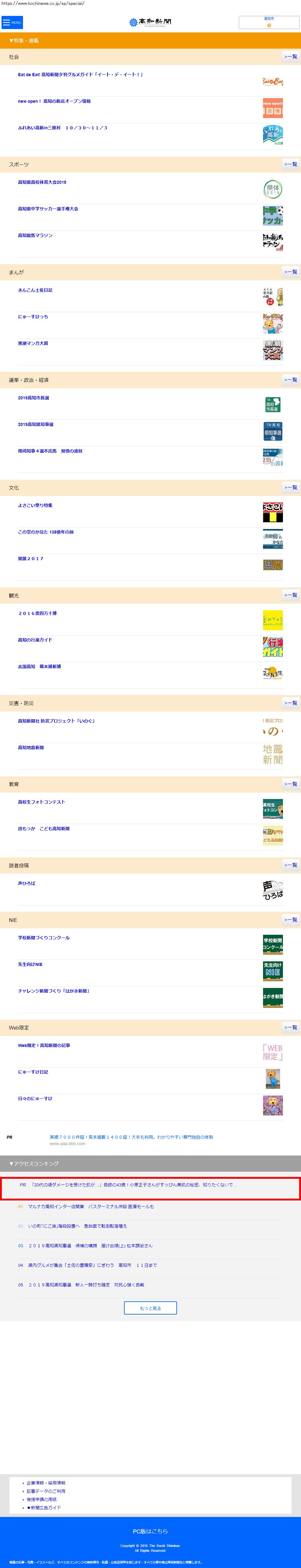The image size is (301, 1568).
Task: Open Eat de Eat! gourmet guide article
Action: tap(80, 75)
